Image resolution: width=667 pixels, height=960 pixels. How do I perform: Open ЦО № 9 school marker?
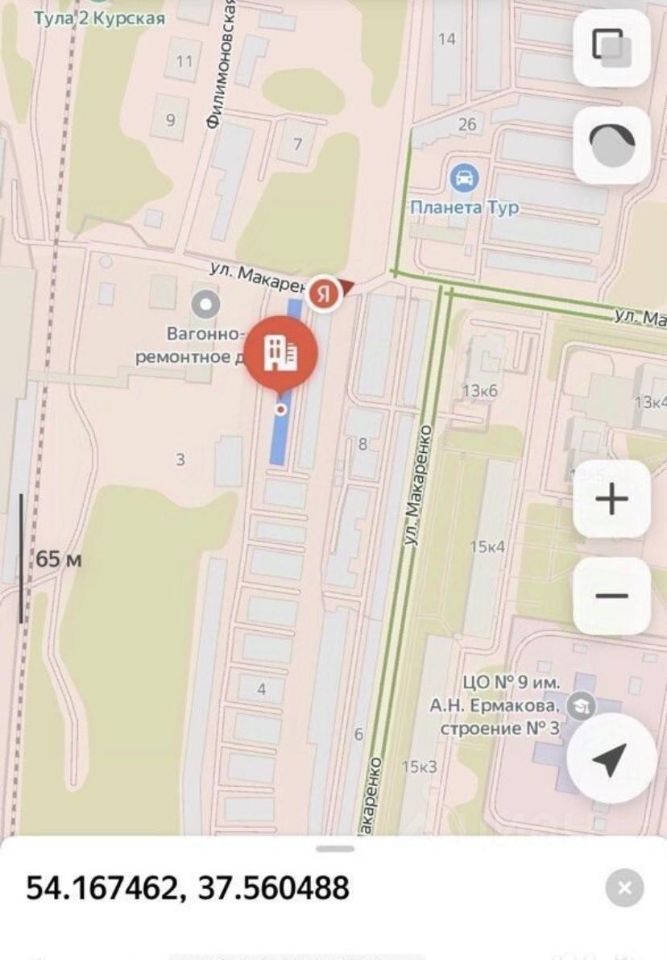tap(580, 708)
